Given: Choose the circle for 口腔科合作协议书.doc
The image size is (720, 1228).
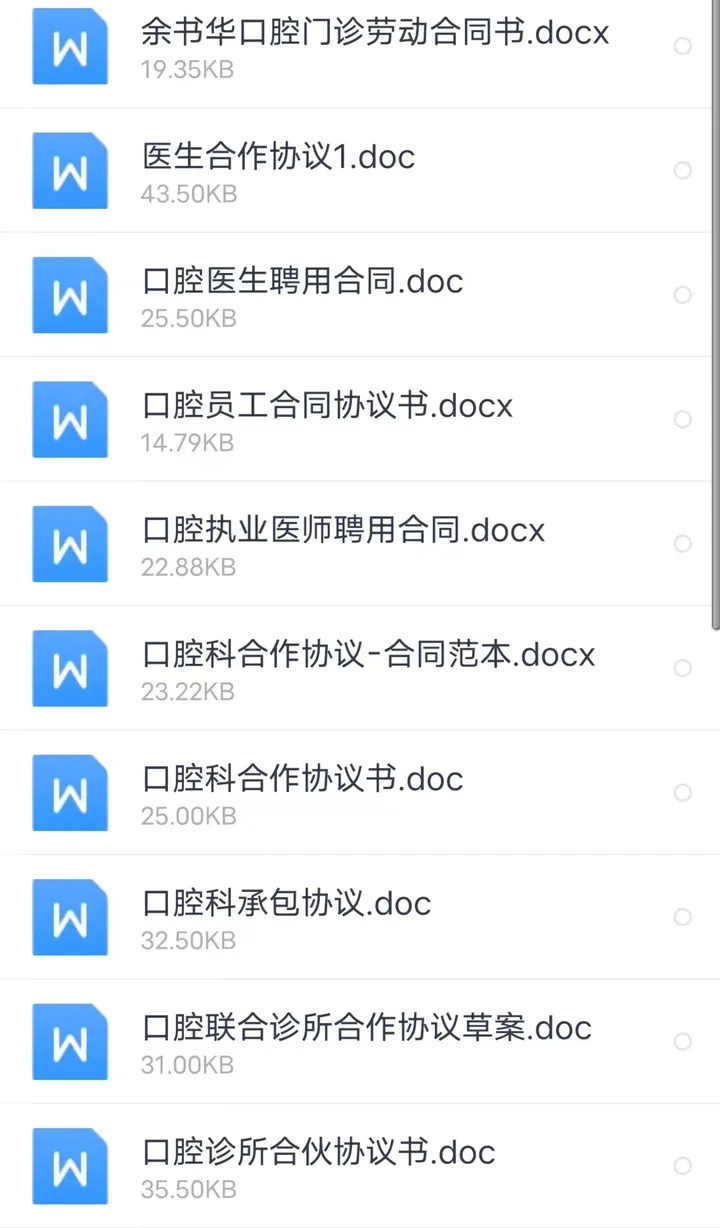Looking at the screenshot, I should pyautogui.click(x=683, y=793).
